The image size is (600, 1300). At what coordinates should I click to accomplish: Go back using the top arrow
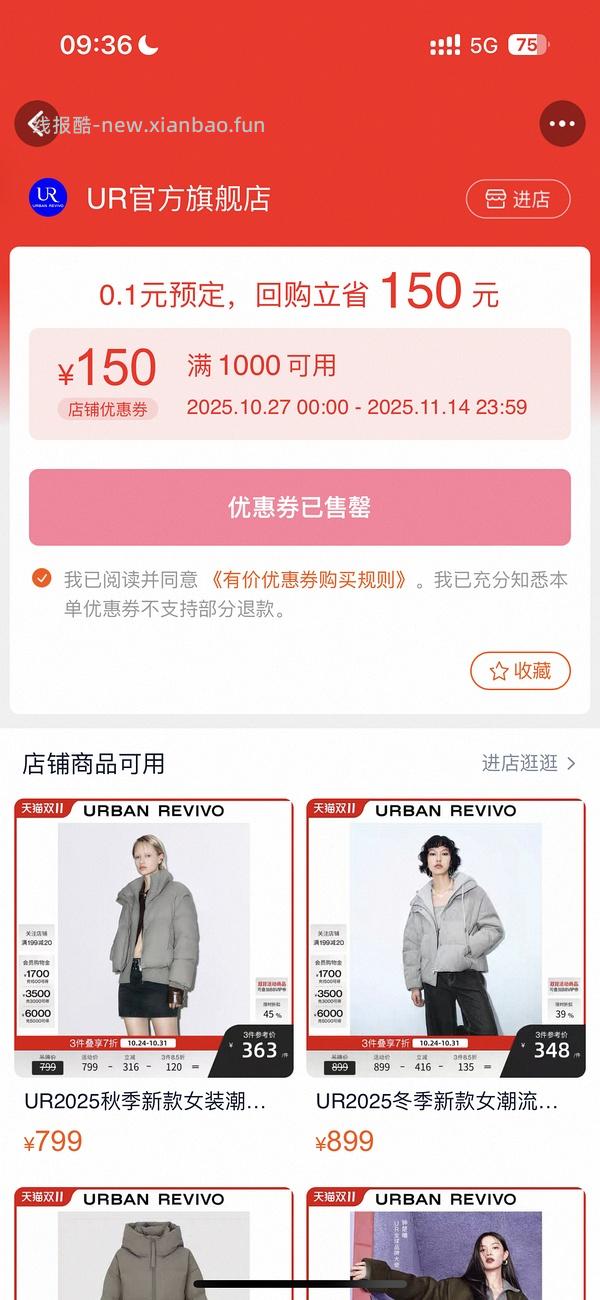pyautogui.click(x=37, y=124)
